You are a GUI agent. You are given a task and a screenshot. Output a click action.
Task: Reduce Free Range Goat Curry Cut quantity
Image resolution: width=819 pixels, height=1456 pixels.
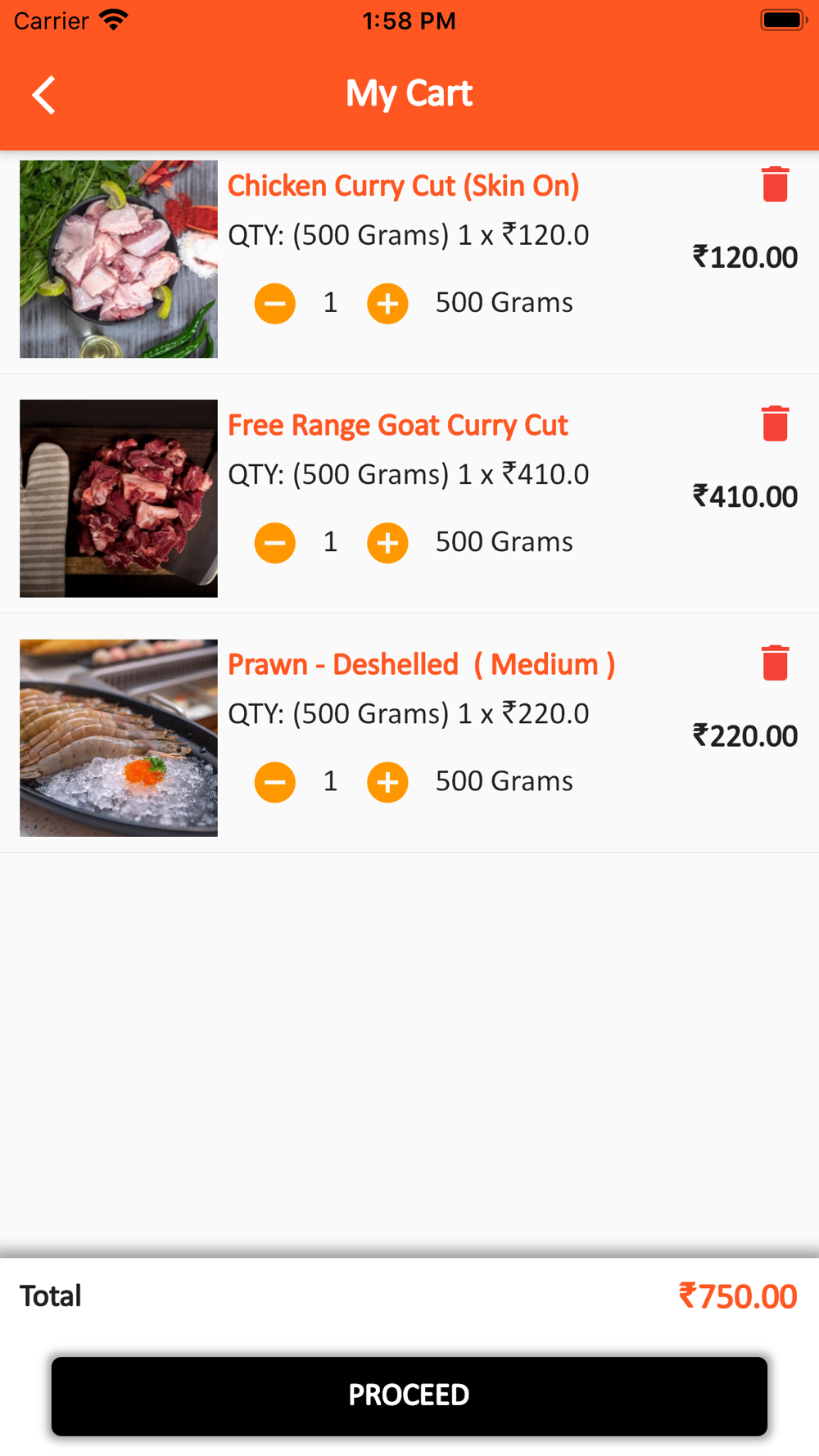pos(275,543)
